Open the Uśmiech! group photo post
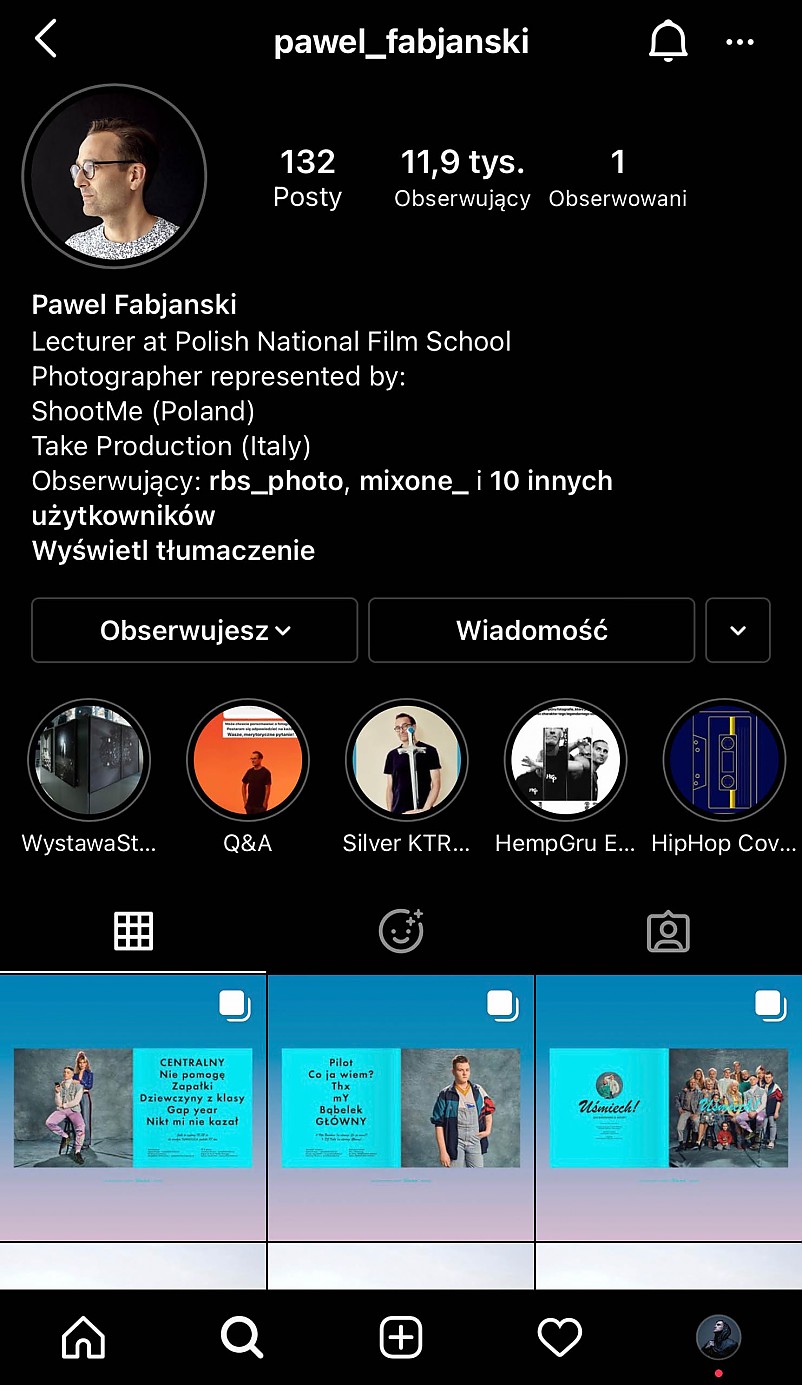 click(x=669, y=1107)
